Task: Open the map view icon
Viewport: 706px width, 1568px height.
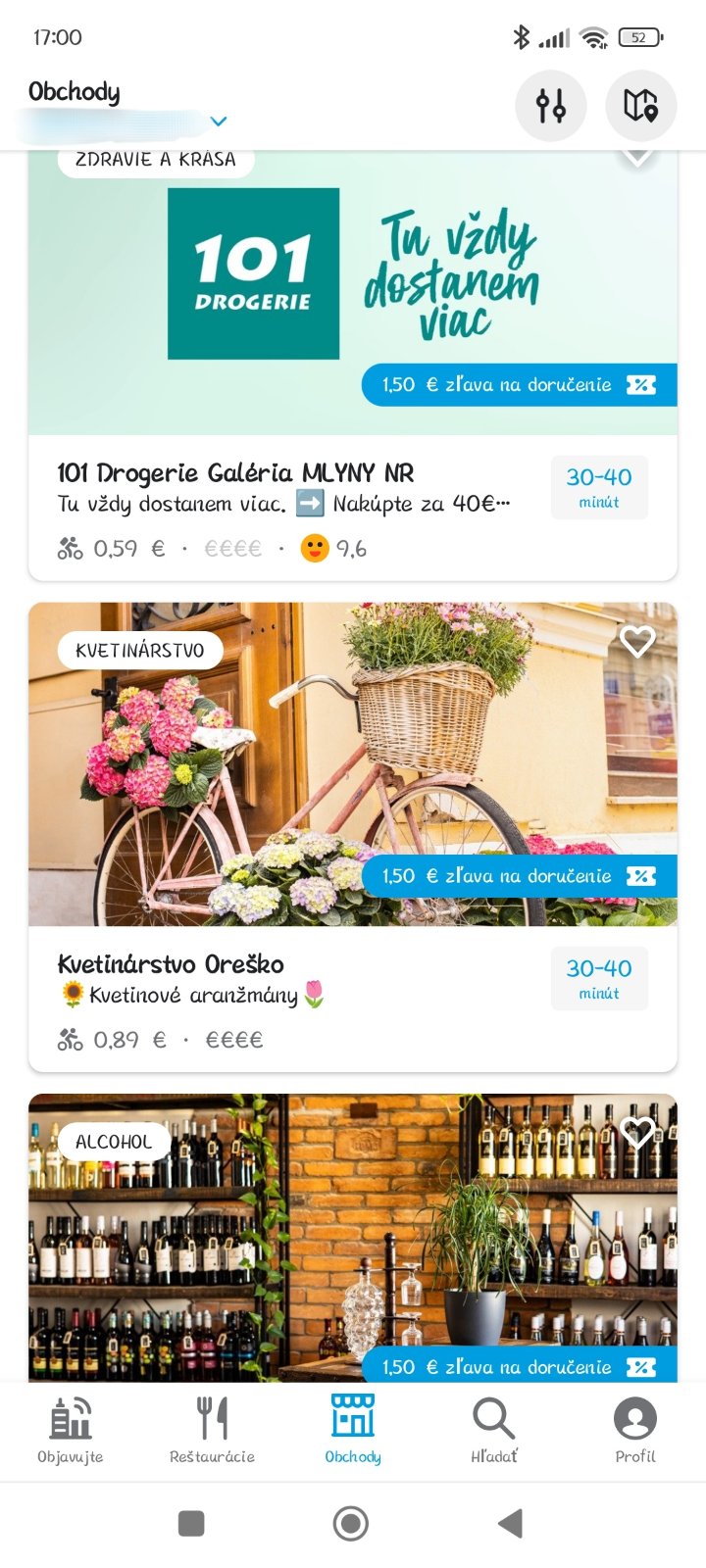Action: click(640, 106)
